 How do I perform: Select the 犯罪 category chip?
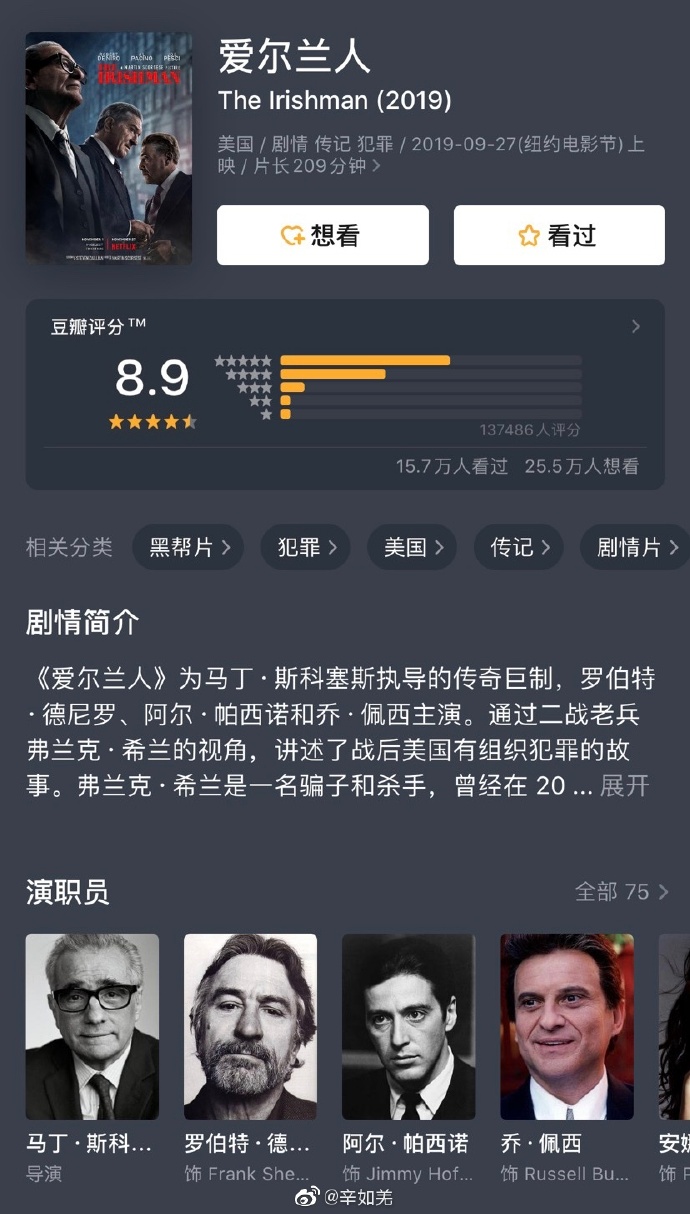coord(306,547)
